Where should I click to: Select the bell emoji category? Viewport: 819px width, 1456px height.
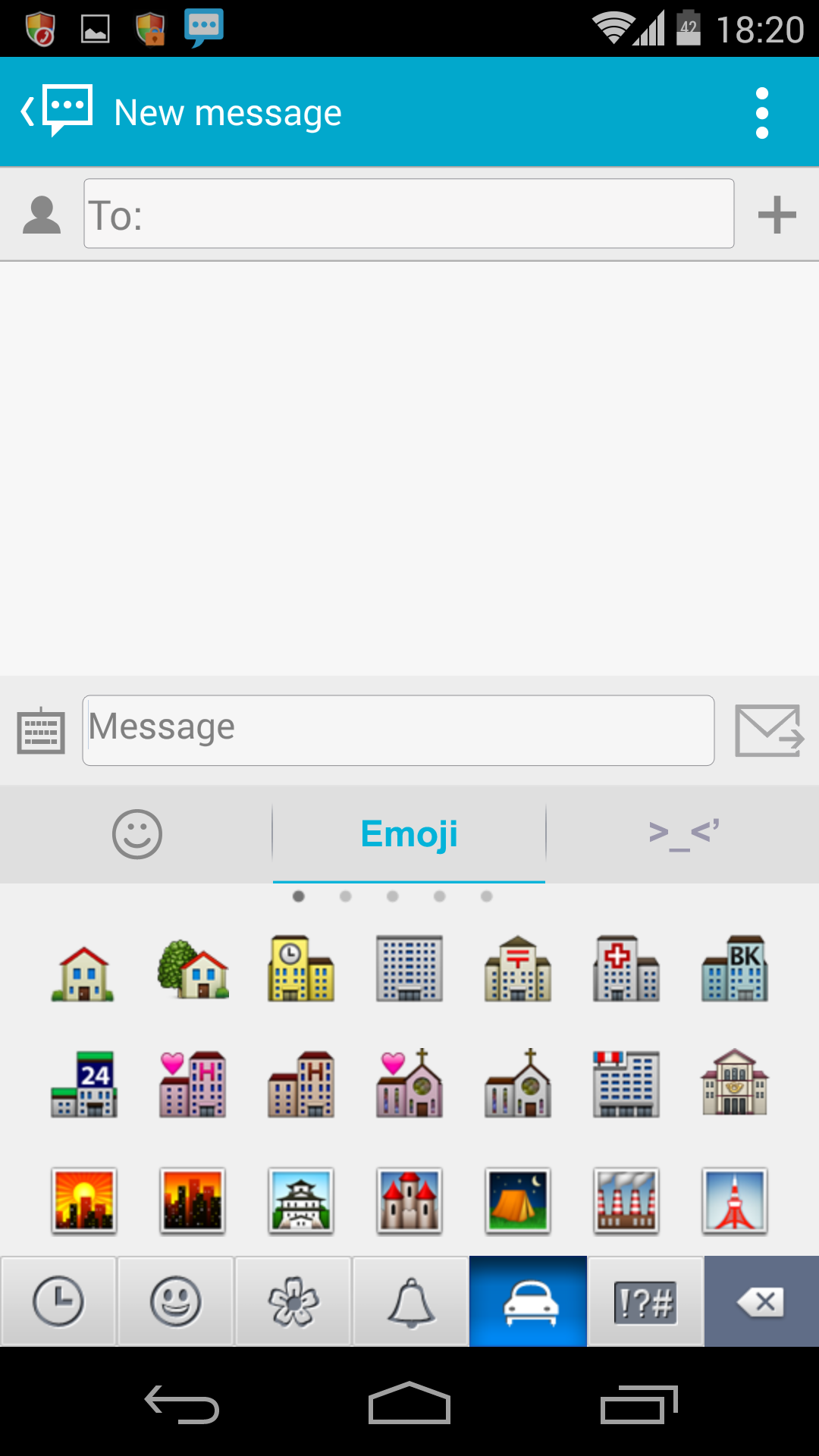[410, 1301]
